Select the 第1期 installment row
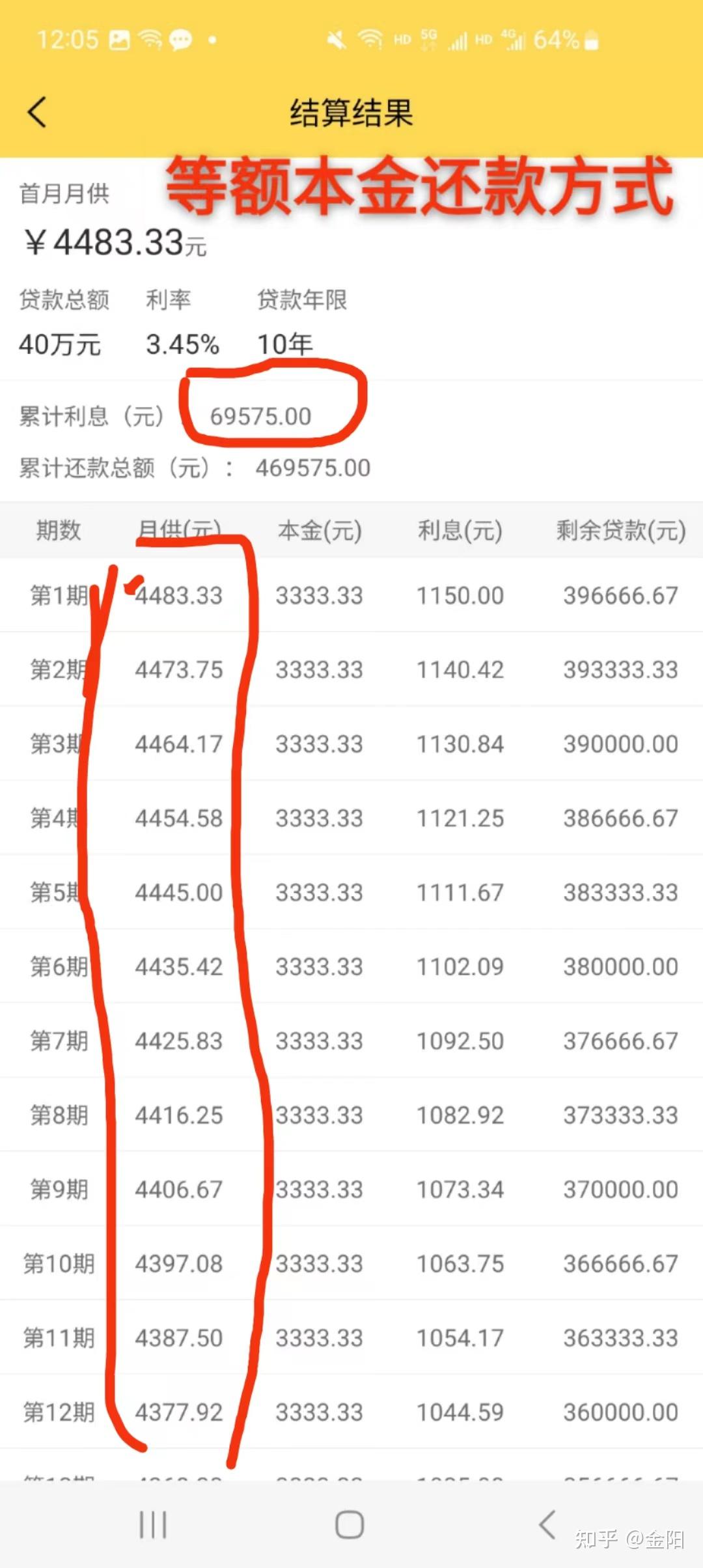Image resolution: width=703 pixels, height=1568 pixels. (x=59, y=595)
